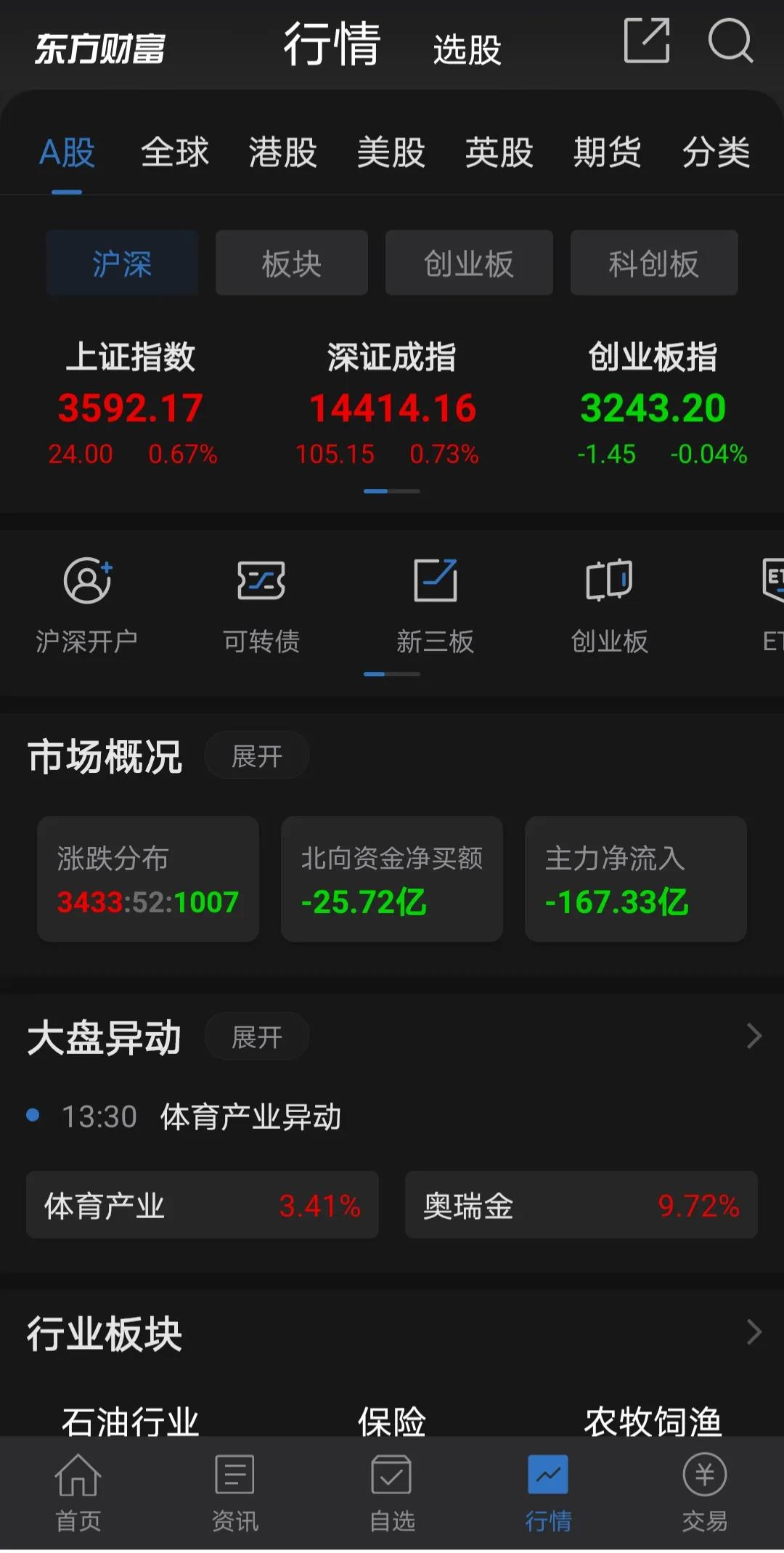Open 选股 stock picker

click(467, 47)
